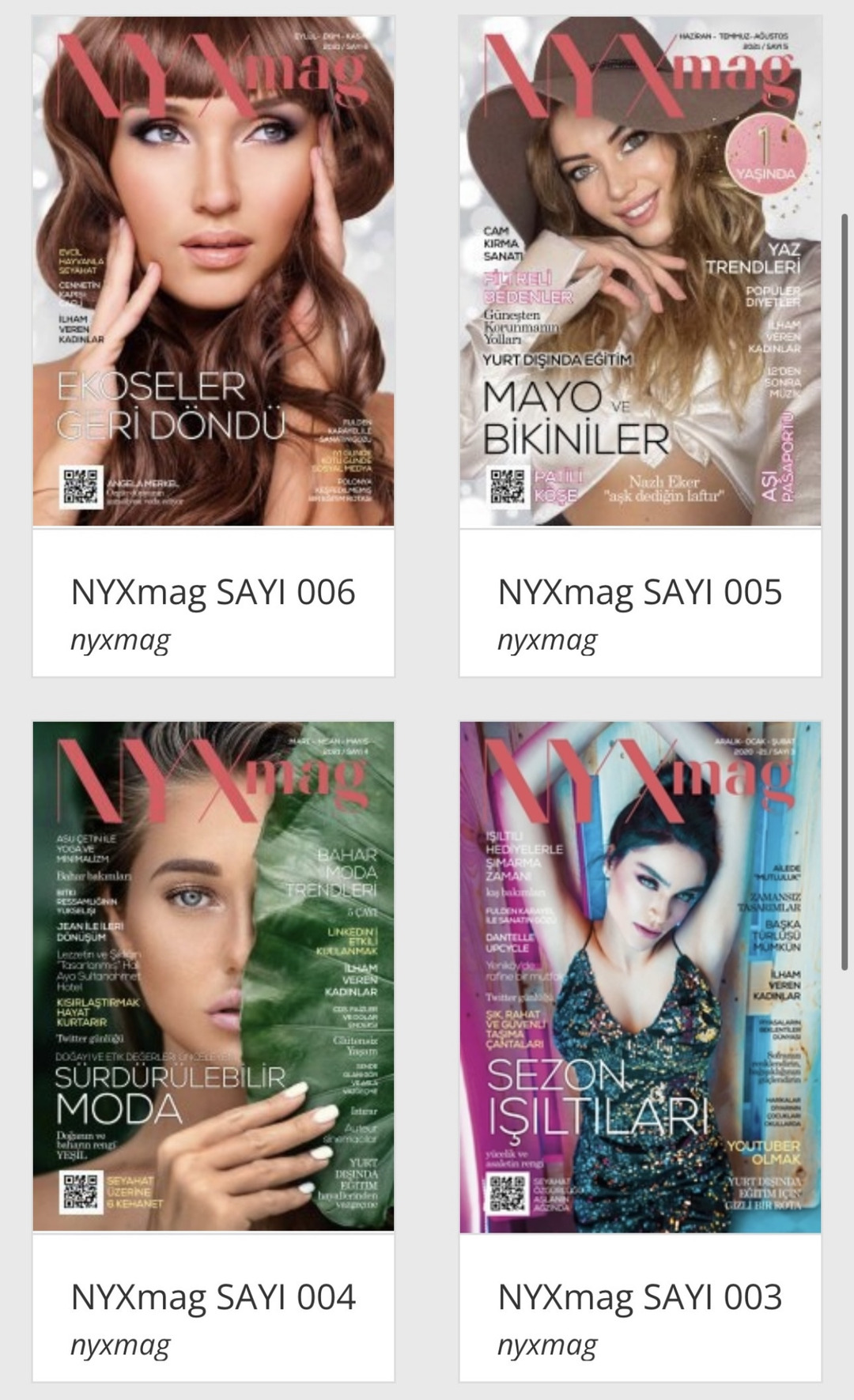854x1400 pixels.
Task: Visit nyxmag publisher under SAYI 005
Action: 547,640
